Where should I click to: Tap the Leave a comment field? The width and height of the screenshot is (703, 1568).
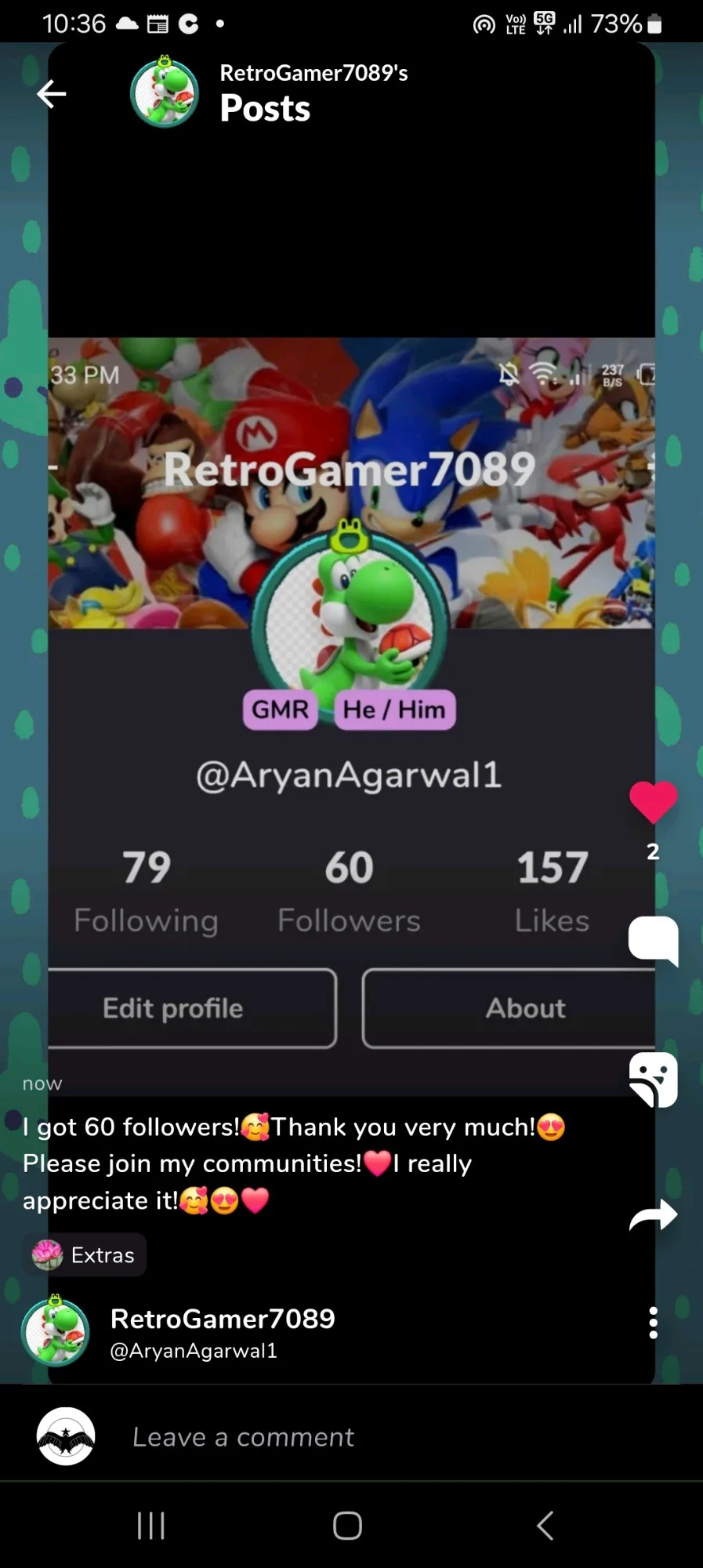click(243, 1437)
